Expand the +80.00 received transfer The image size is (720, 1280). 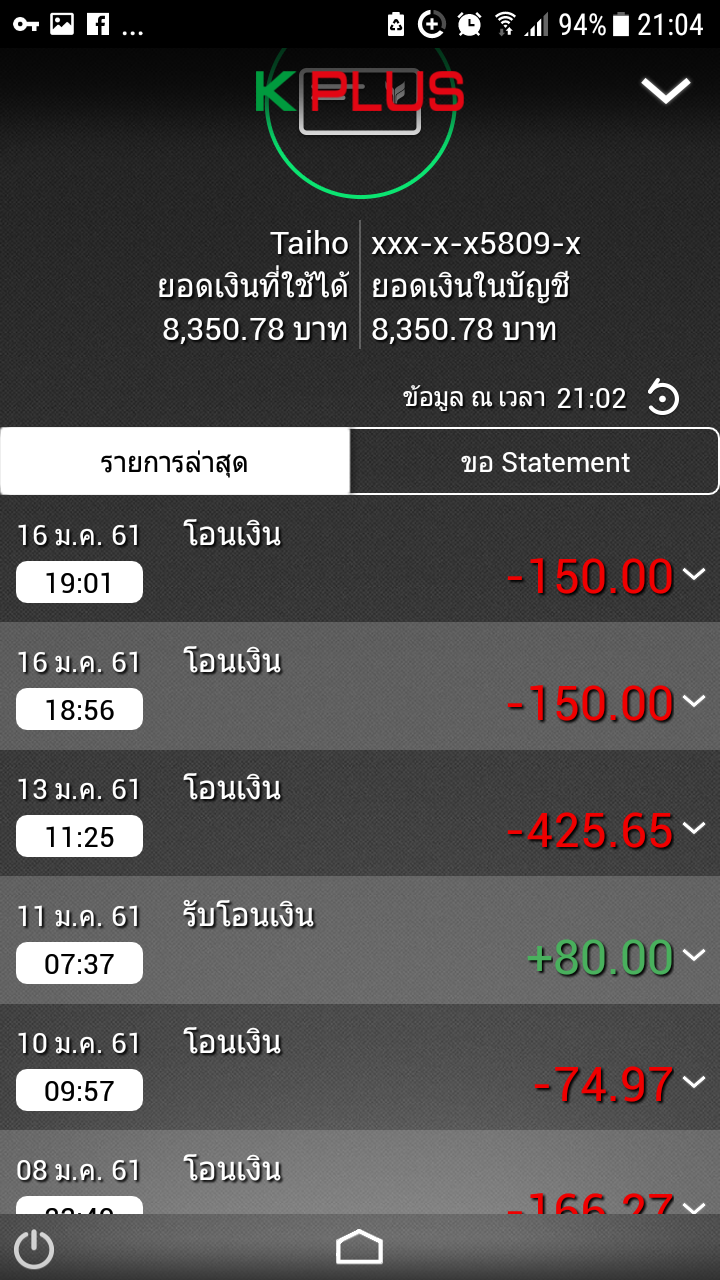(694, 955)
